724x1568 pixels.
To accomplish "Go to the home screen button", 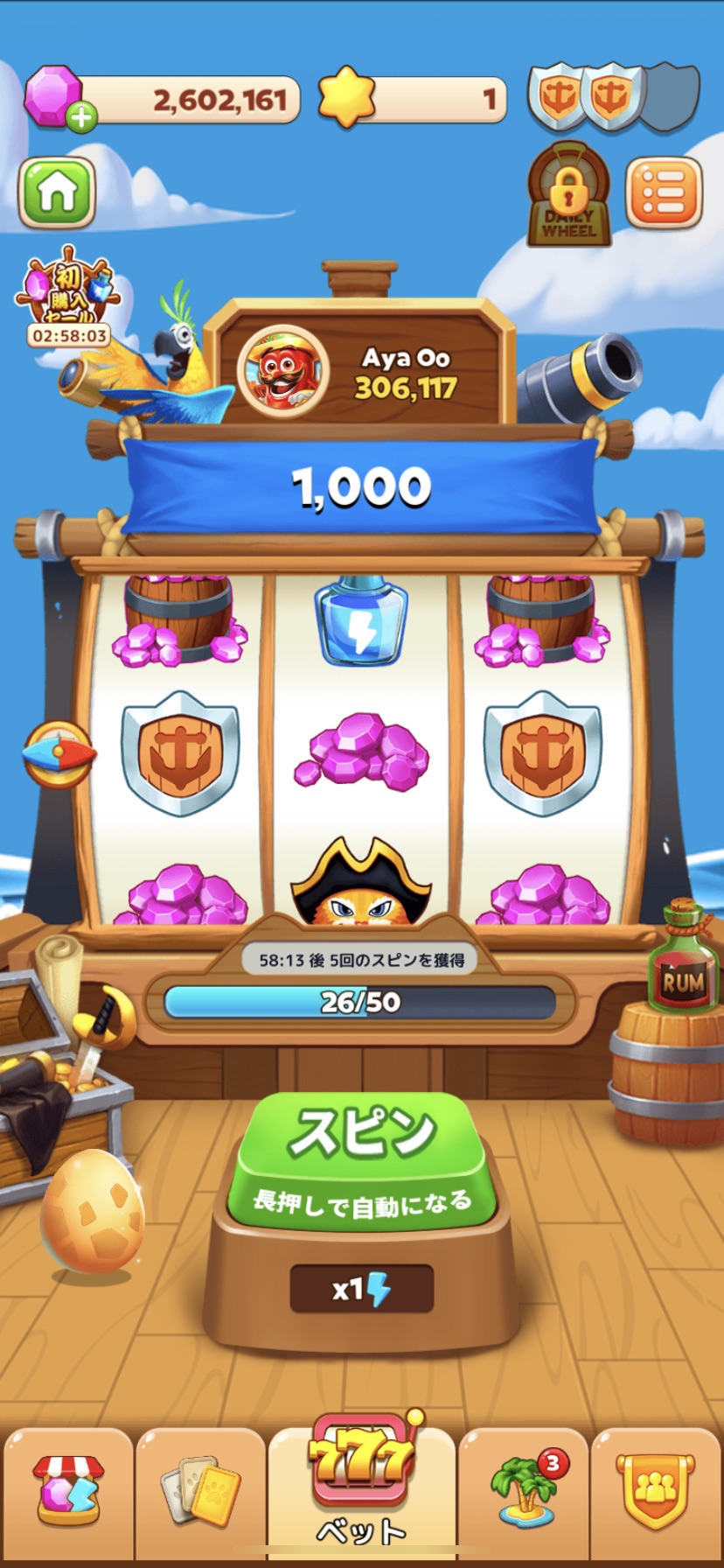I will point(57,192).
